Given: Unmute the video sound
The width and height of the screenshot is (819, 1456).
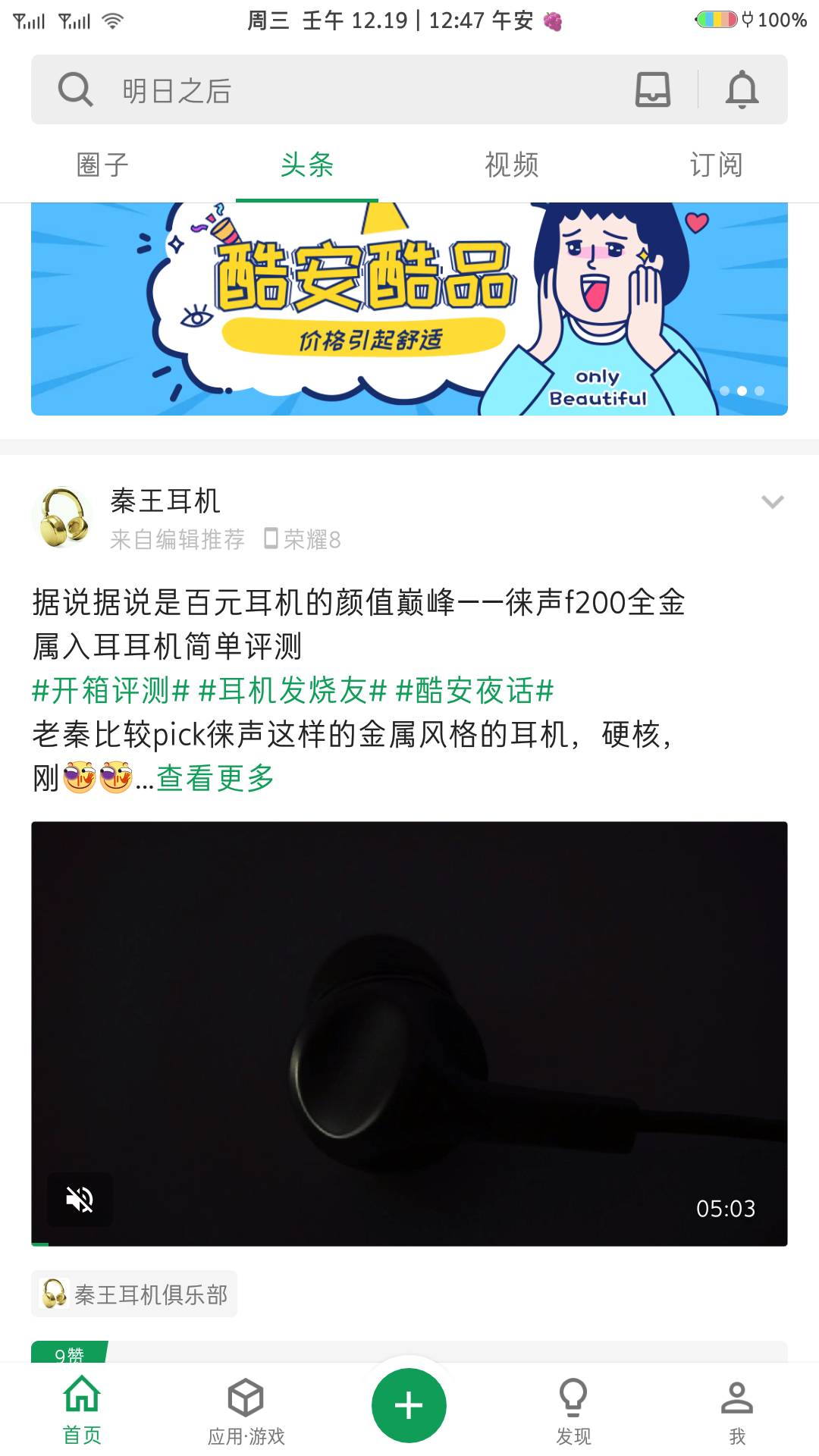Looking at the screenshot, I should (80, 1199).
